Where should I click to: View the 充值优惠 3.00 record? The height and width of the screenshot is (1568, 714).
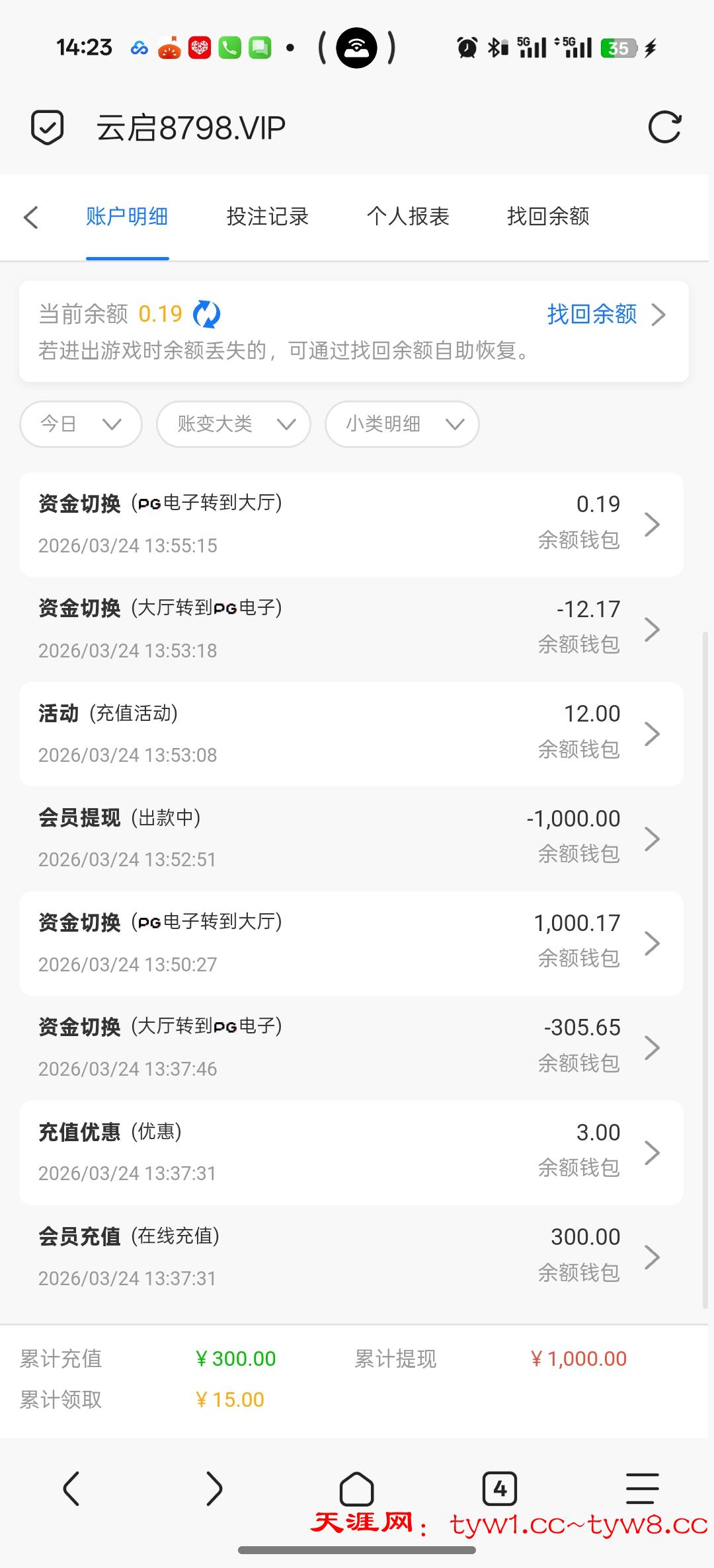click(351, 1152)
